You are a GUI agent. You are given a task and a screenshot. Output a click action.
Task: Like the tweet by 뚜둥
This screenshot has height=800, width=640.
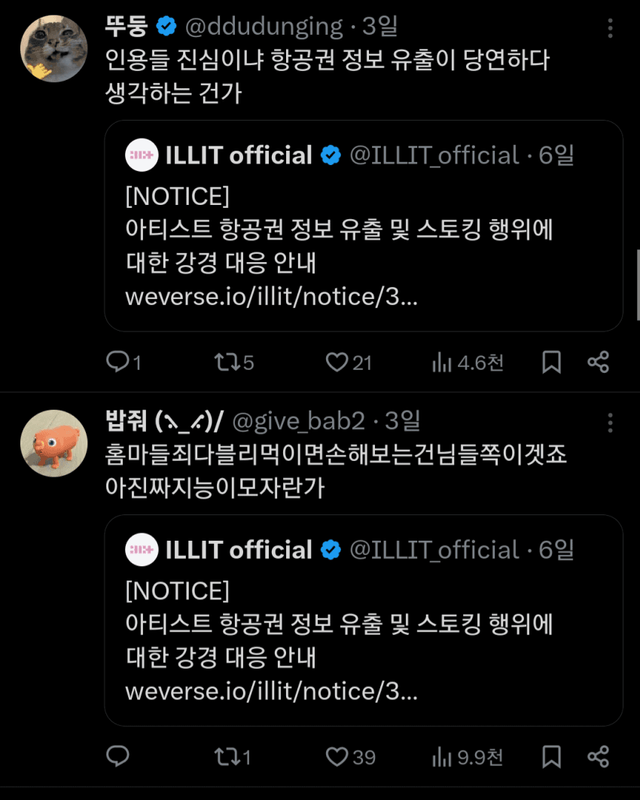(338, 362)
